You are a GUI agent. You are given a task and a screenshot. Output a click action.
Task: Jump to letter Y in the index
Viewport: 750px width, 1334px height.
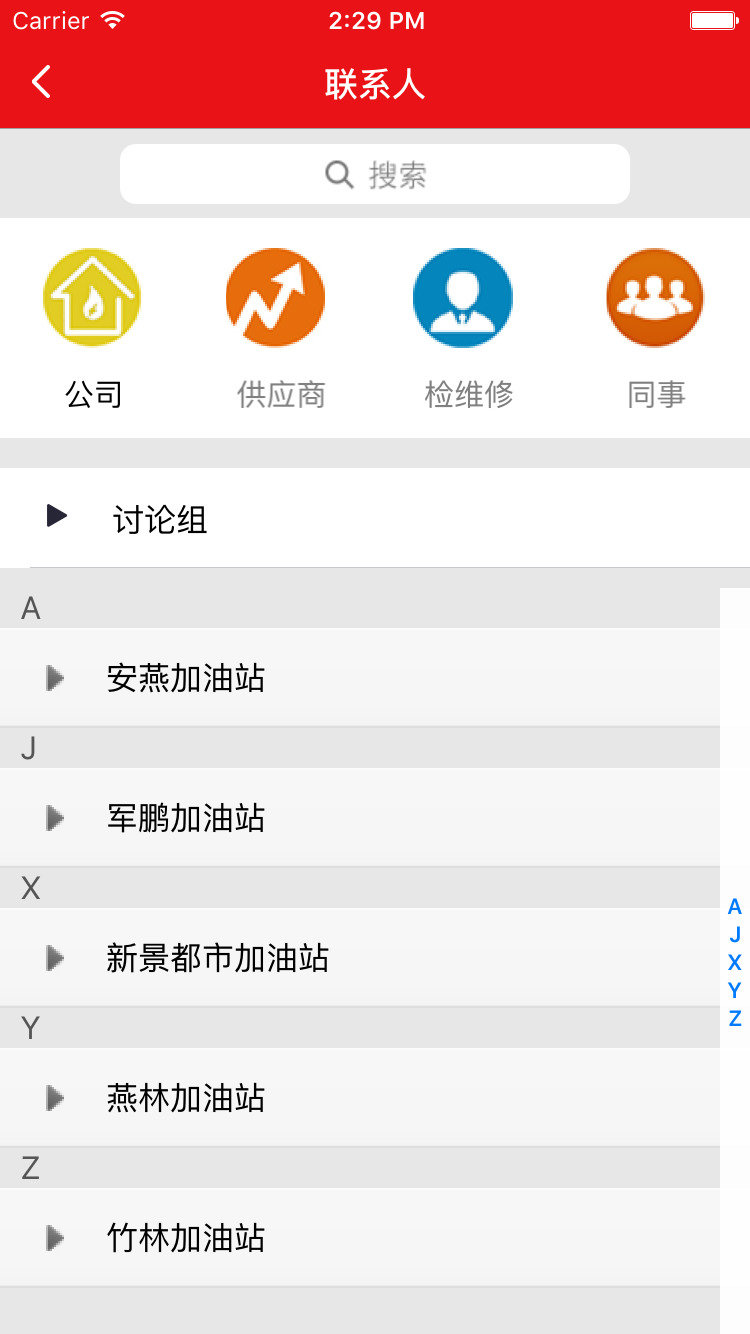(735, 991)
